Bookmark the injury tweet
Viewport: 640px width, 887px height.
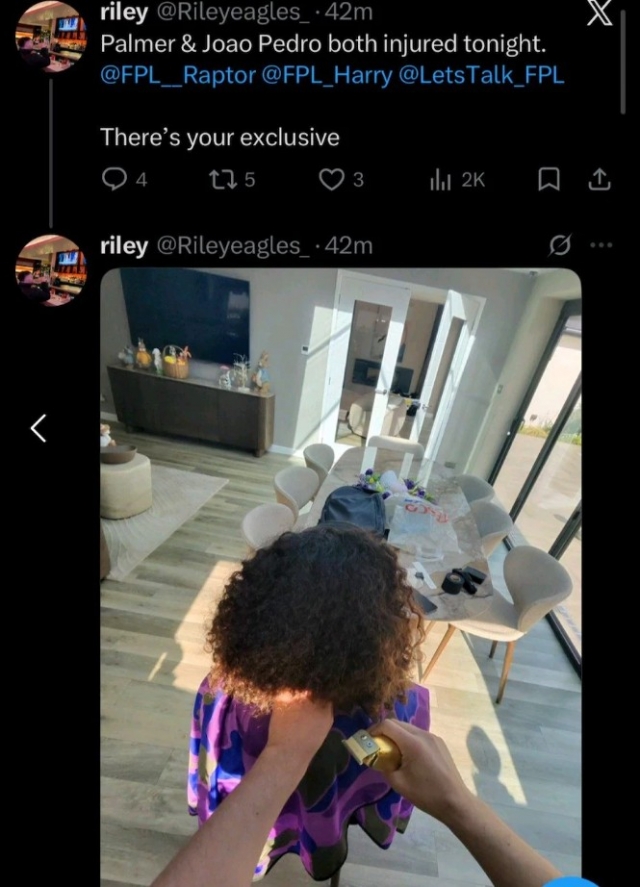(549, 179)
